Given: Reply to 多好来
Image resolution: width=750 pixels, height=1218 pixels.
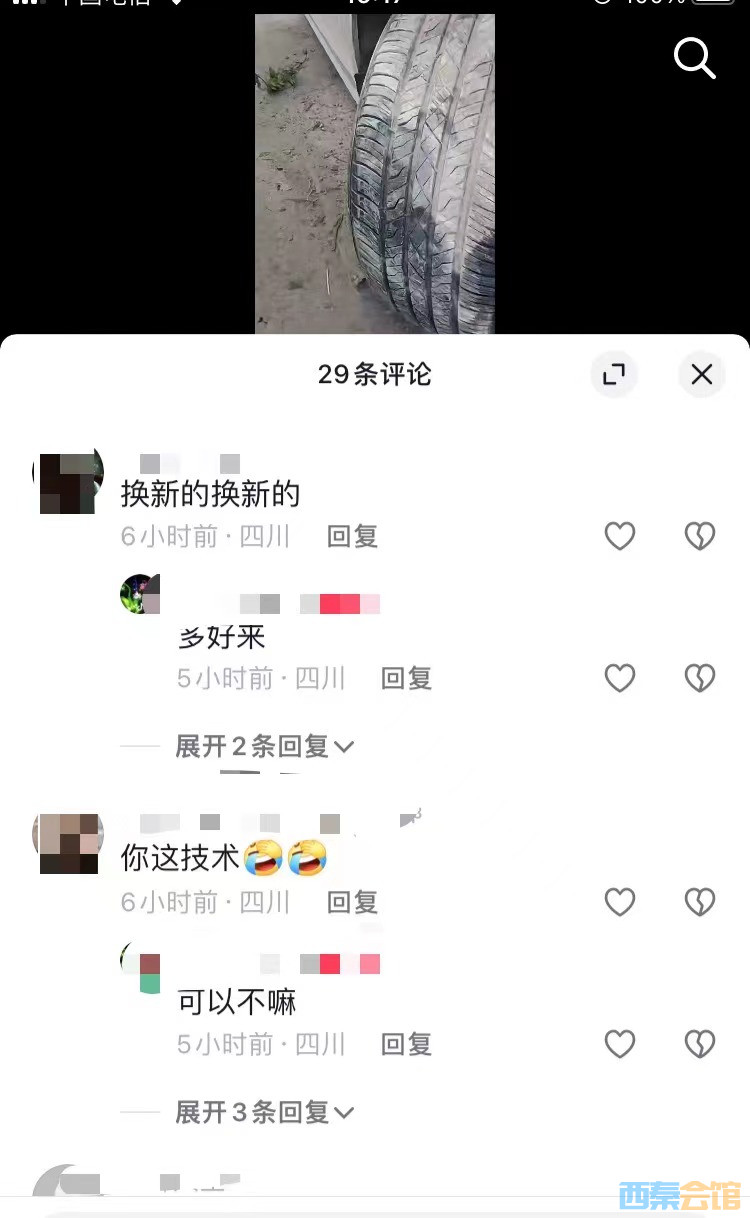Looking at the screenshot, I should click(406, 679).
